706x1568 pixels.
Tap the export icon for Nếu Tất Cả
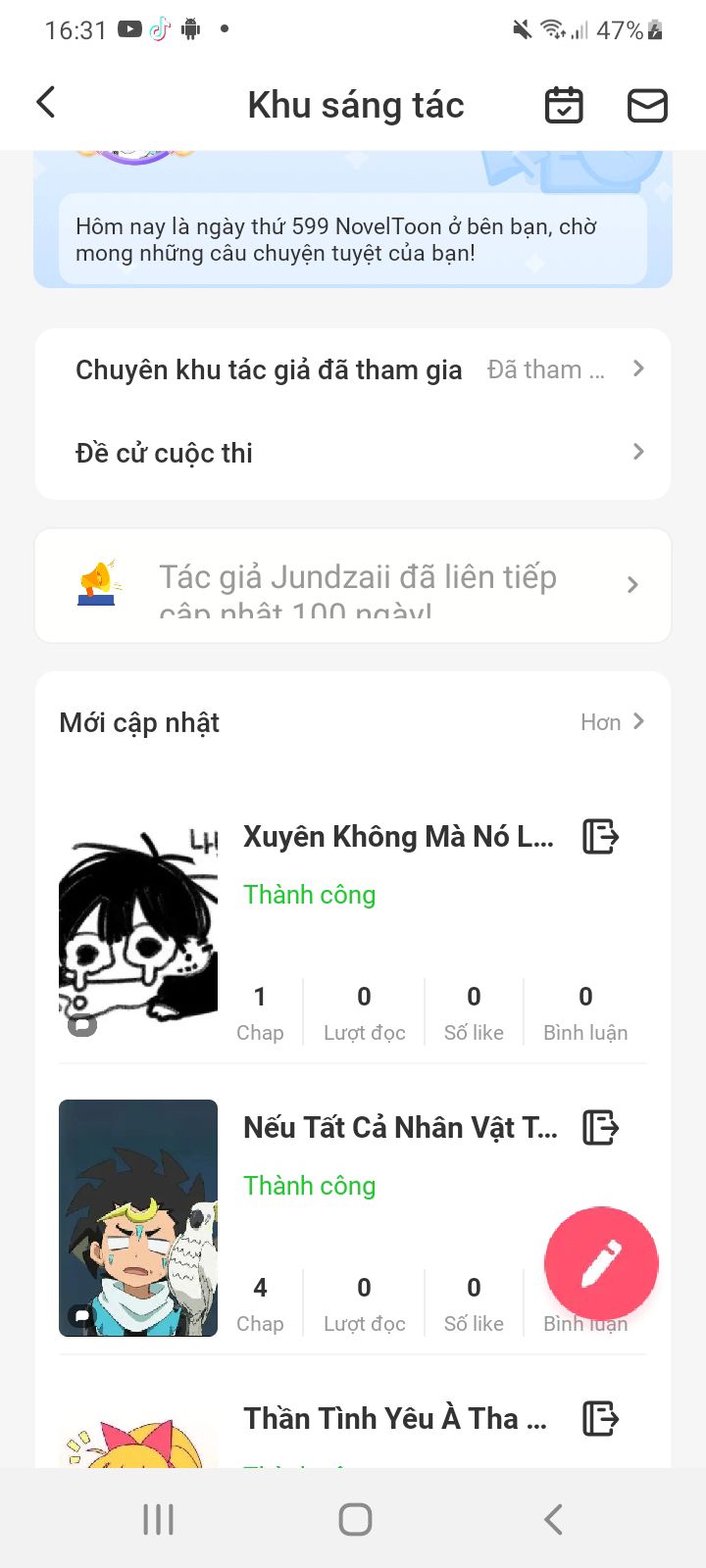point(600,1128)
